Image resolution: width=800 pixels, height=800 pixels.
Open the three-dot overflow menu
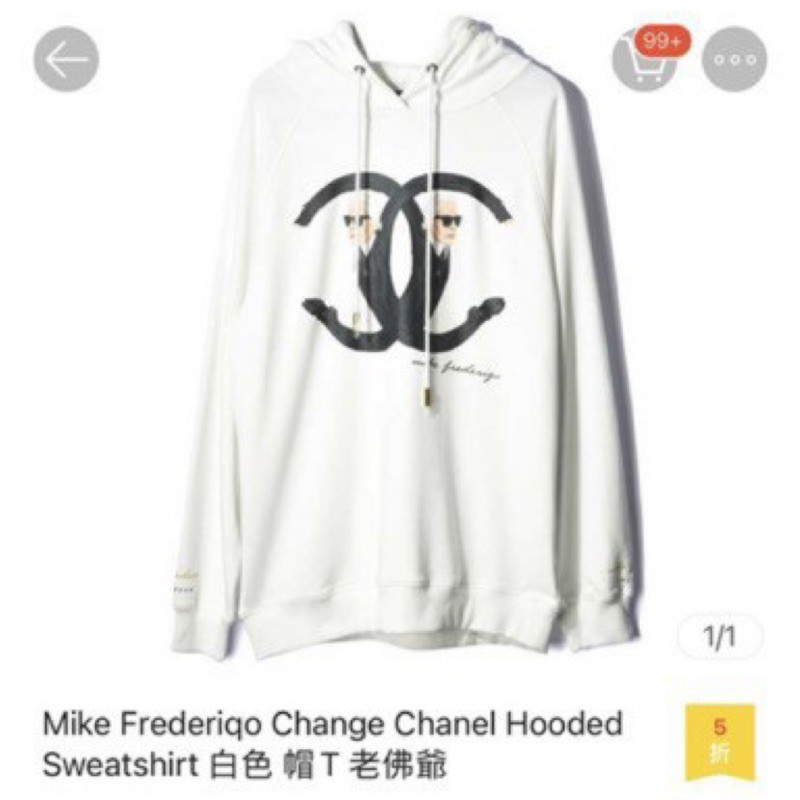click(735, 59)
